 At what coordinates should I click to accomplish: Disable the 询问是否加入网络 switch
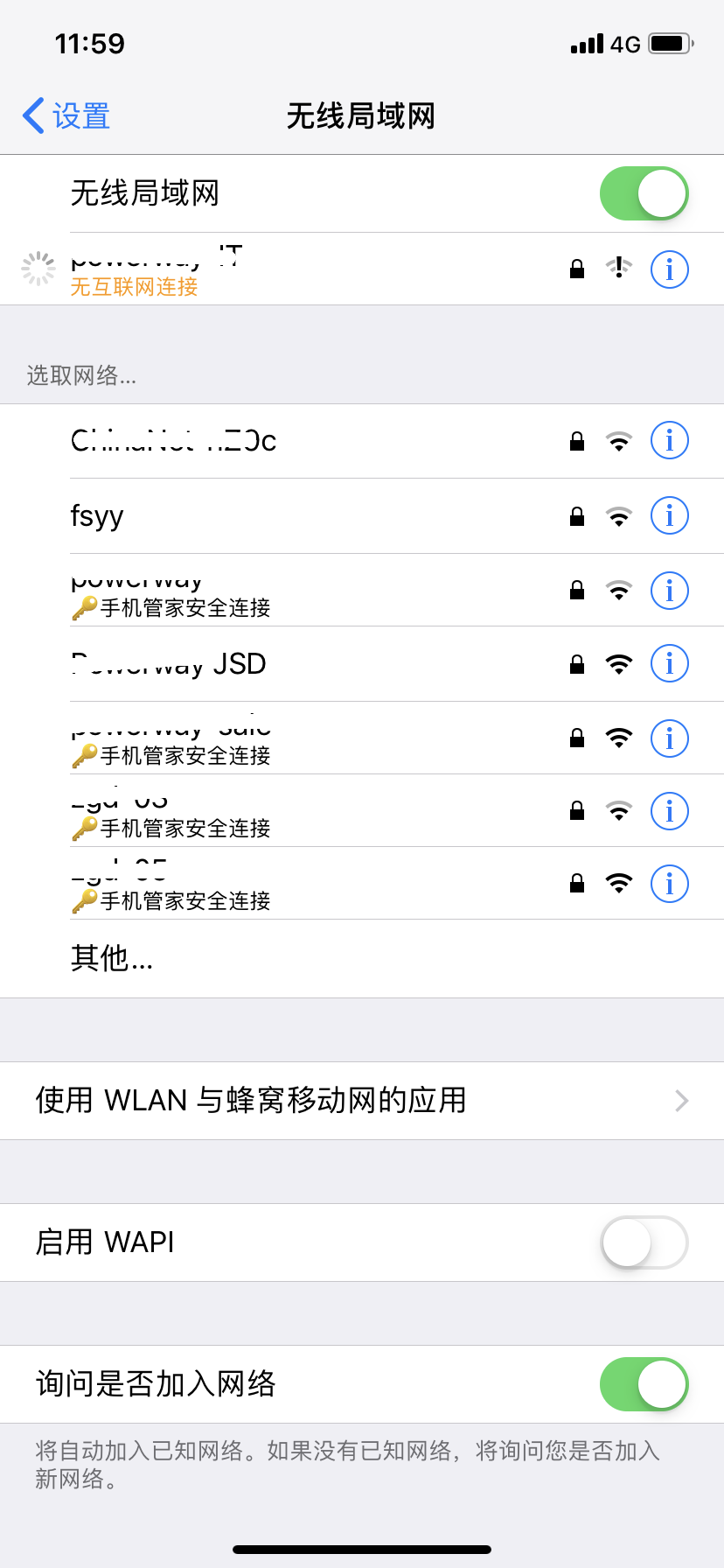(x=644, y=1384)
